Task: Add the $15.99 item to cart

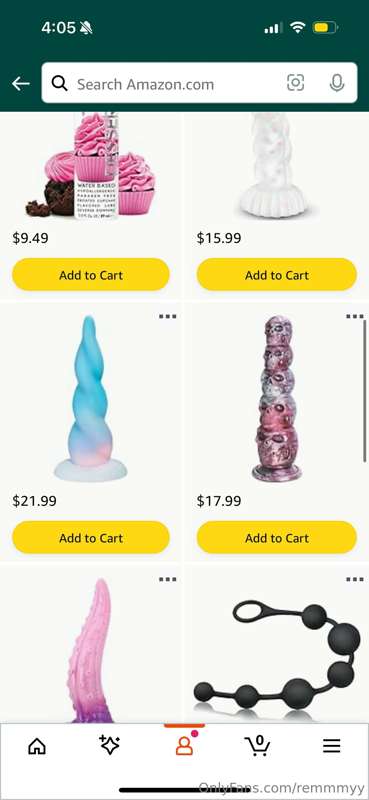Action: coord(277,275)
